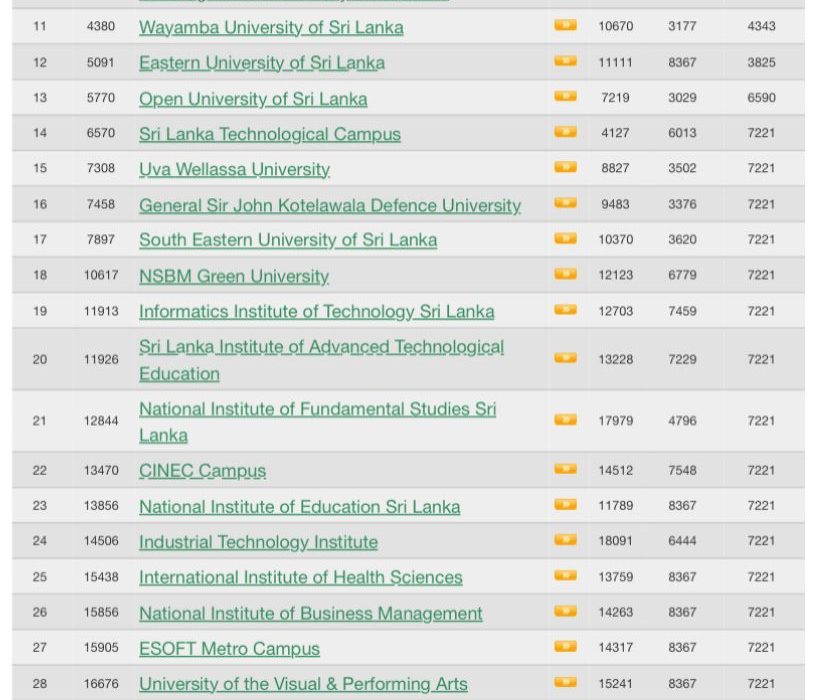This screenshot has height=700, width=840.
Task: Open Uva Wellassa University link
Action: coord(234,170)
